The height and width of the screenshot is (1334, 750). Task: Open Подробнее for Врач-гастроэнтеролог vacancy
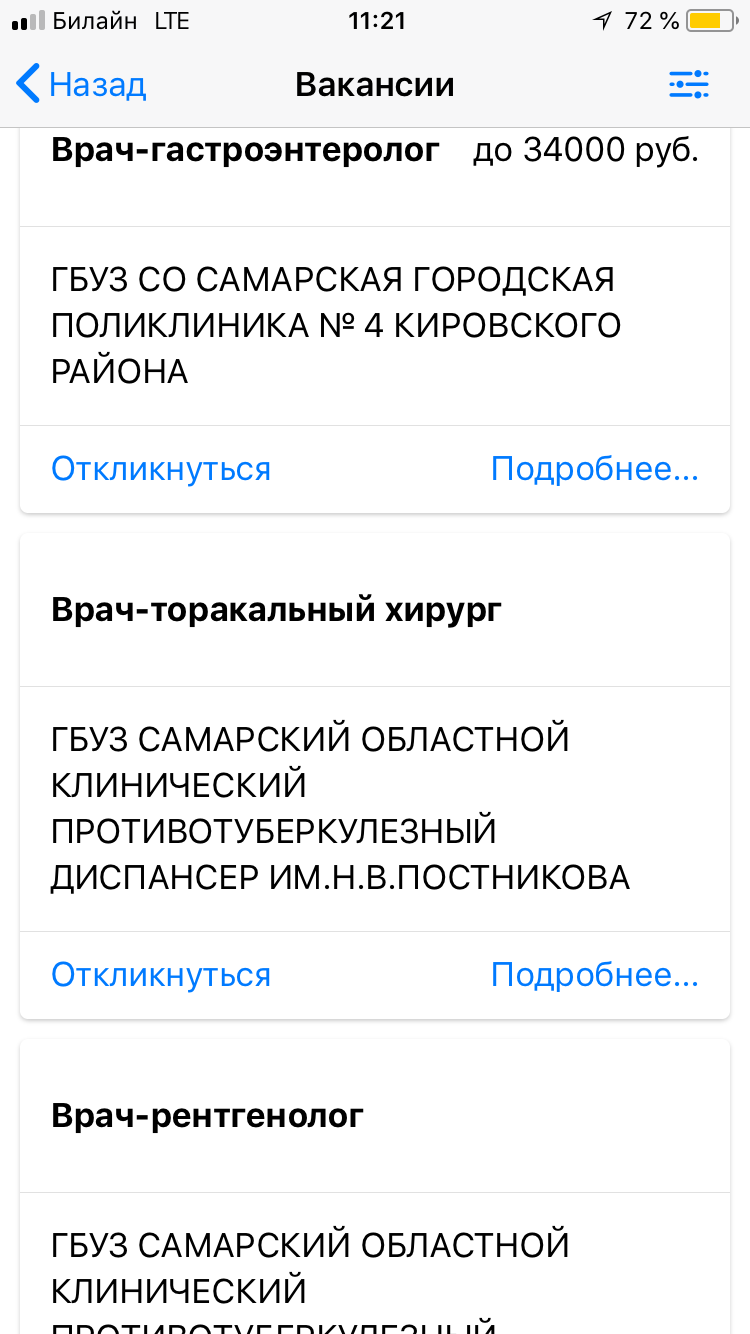tap(594, 469)
